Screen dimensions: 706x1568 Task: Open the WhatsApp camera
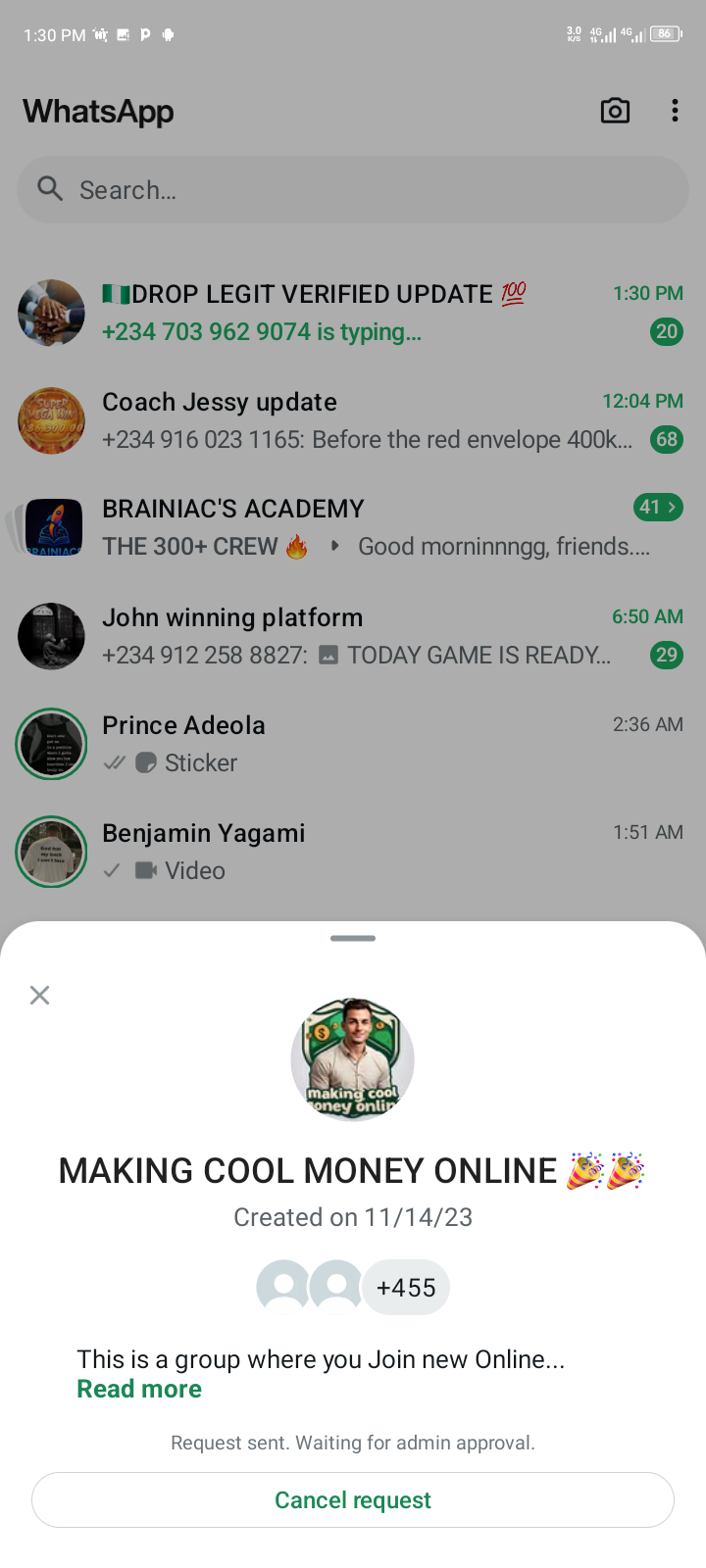tap(615, 111)
